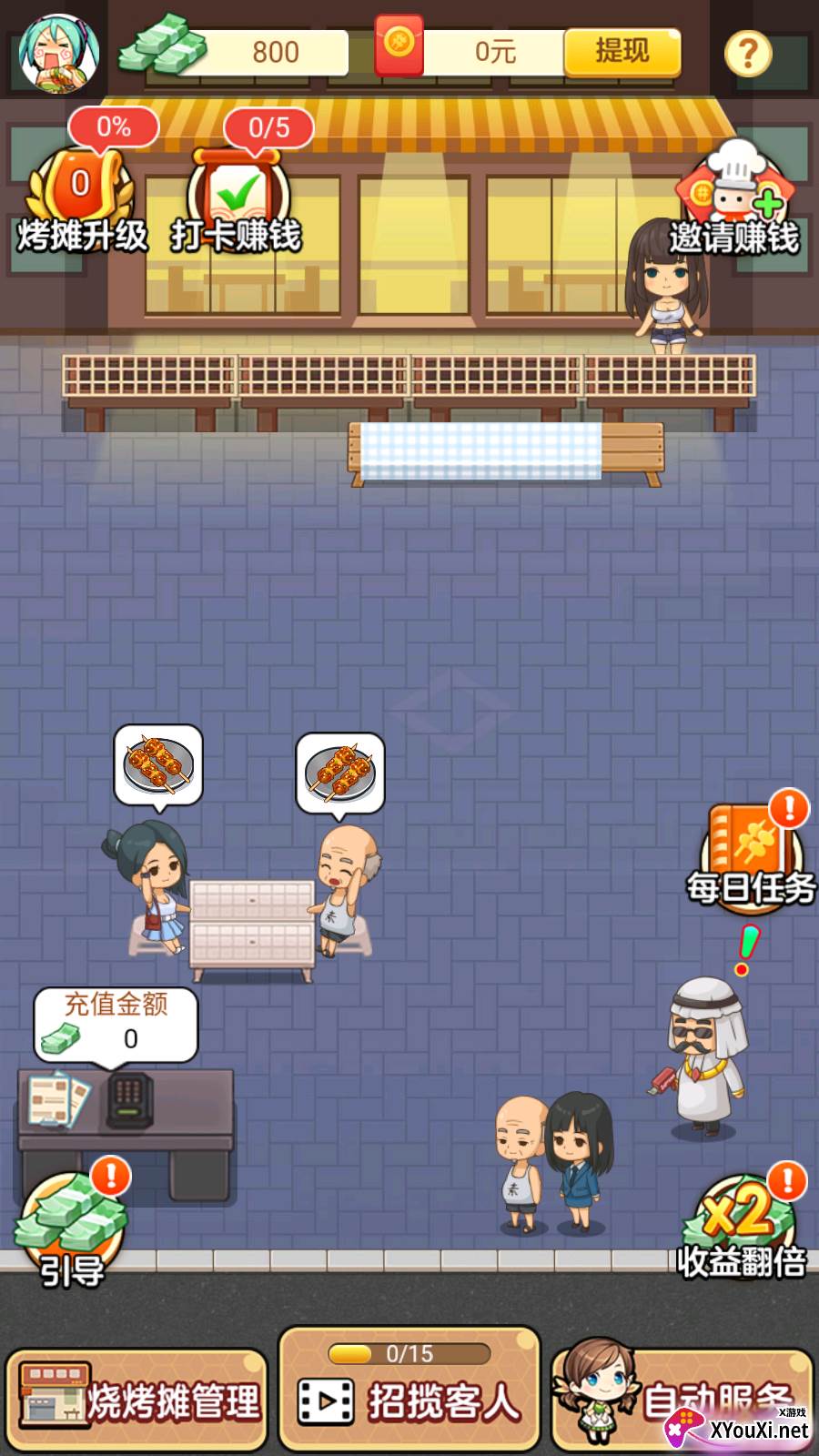The width and height of the screenshot is (819, 1456).
Task: Open 烧烤摊管理 stall management
Action: (136, 1400)
